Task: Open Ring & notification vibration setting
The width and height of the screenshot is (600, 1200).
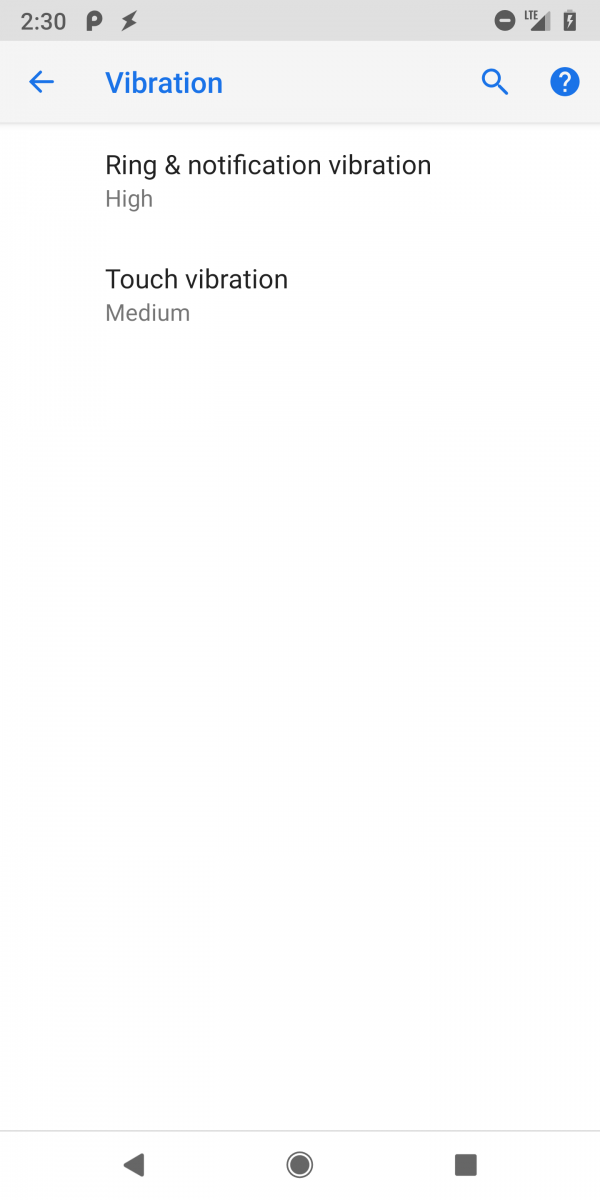Action: (268, 180)
